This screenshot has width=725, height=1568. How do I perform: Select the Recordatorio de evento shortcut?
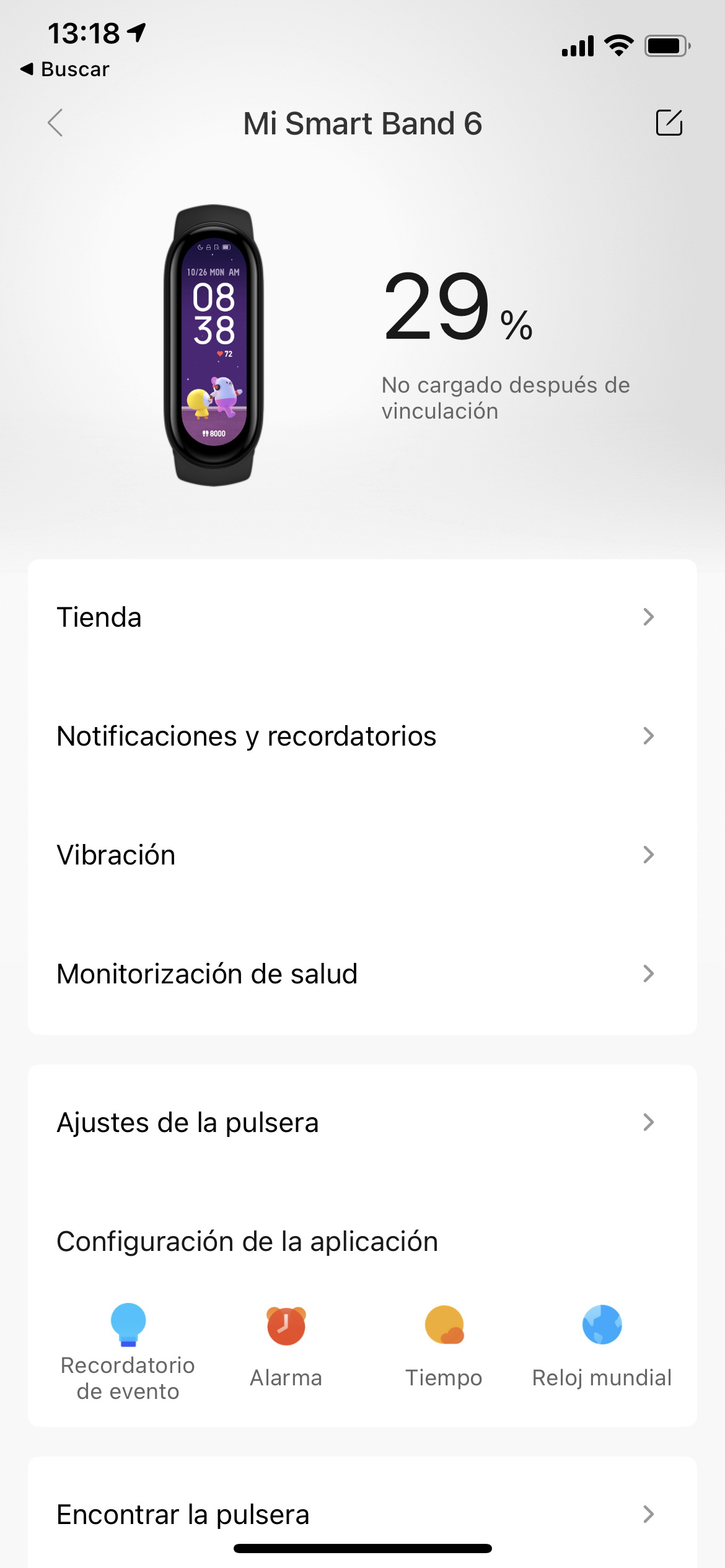[128, 1350]
